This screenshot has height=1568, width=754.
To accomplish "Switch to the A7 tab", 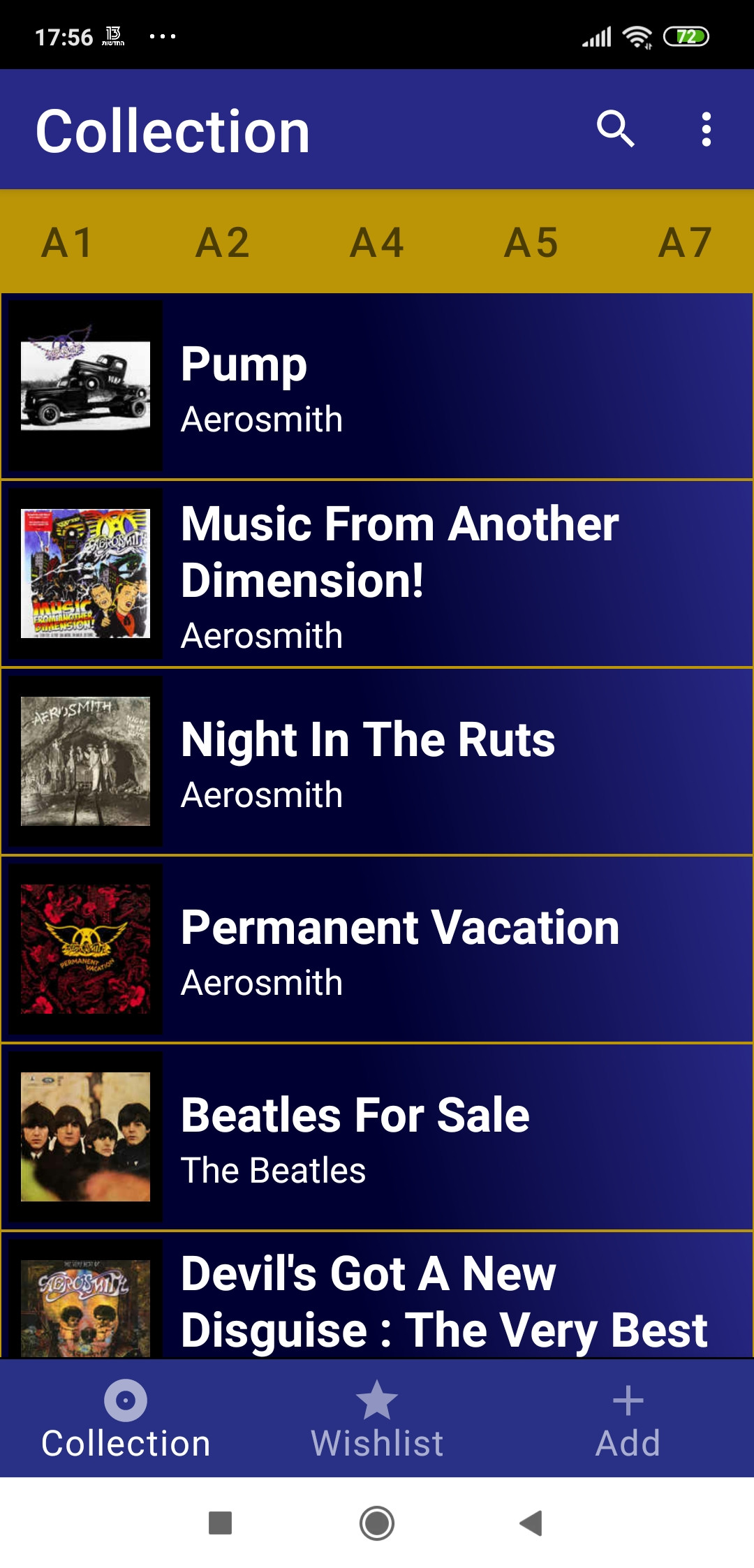I will click(686, 242).
